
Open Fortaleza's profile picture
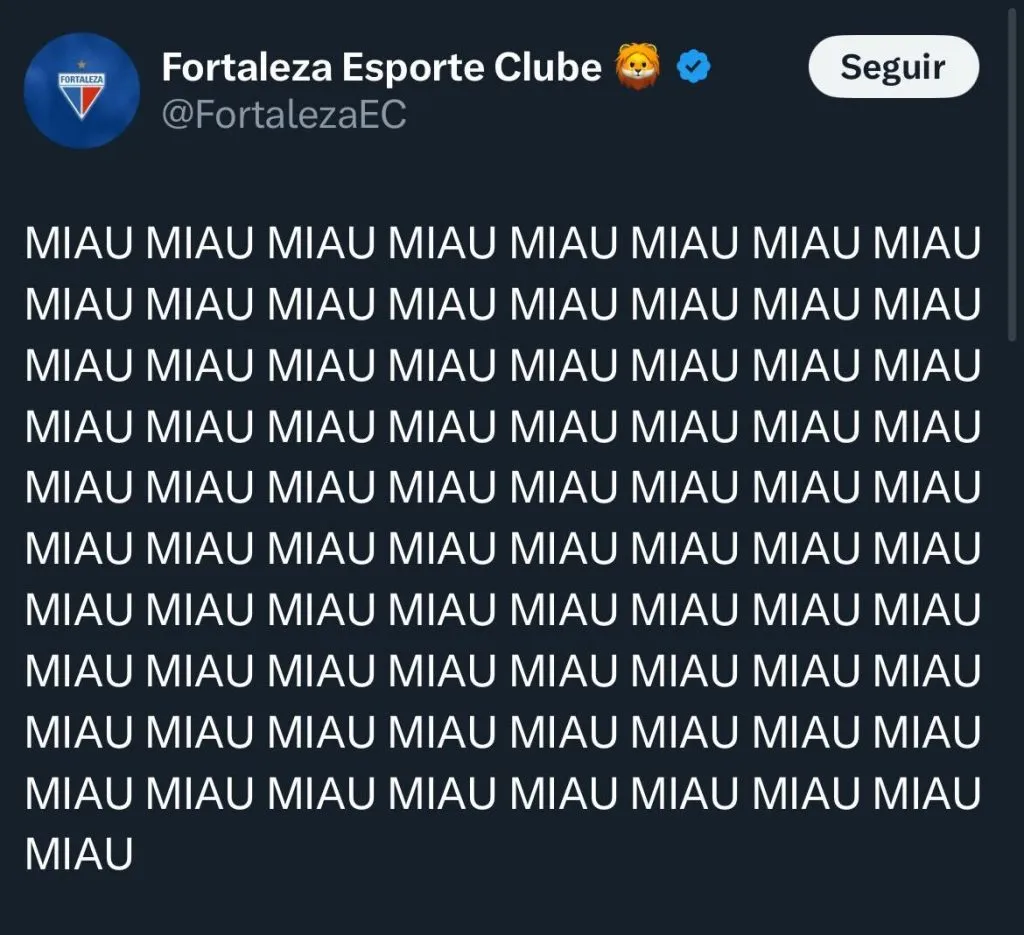(x=81, y=90)
